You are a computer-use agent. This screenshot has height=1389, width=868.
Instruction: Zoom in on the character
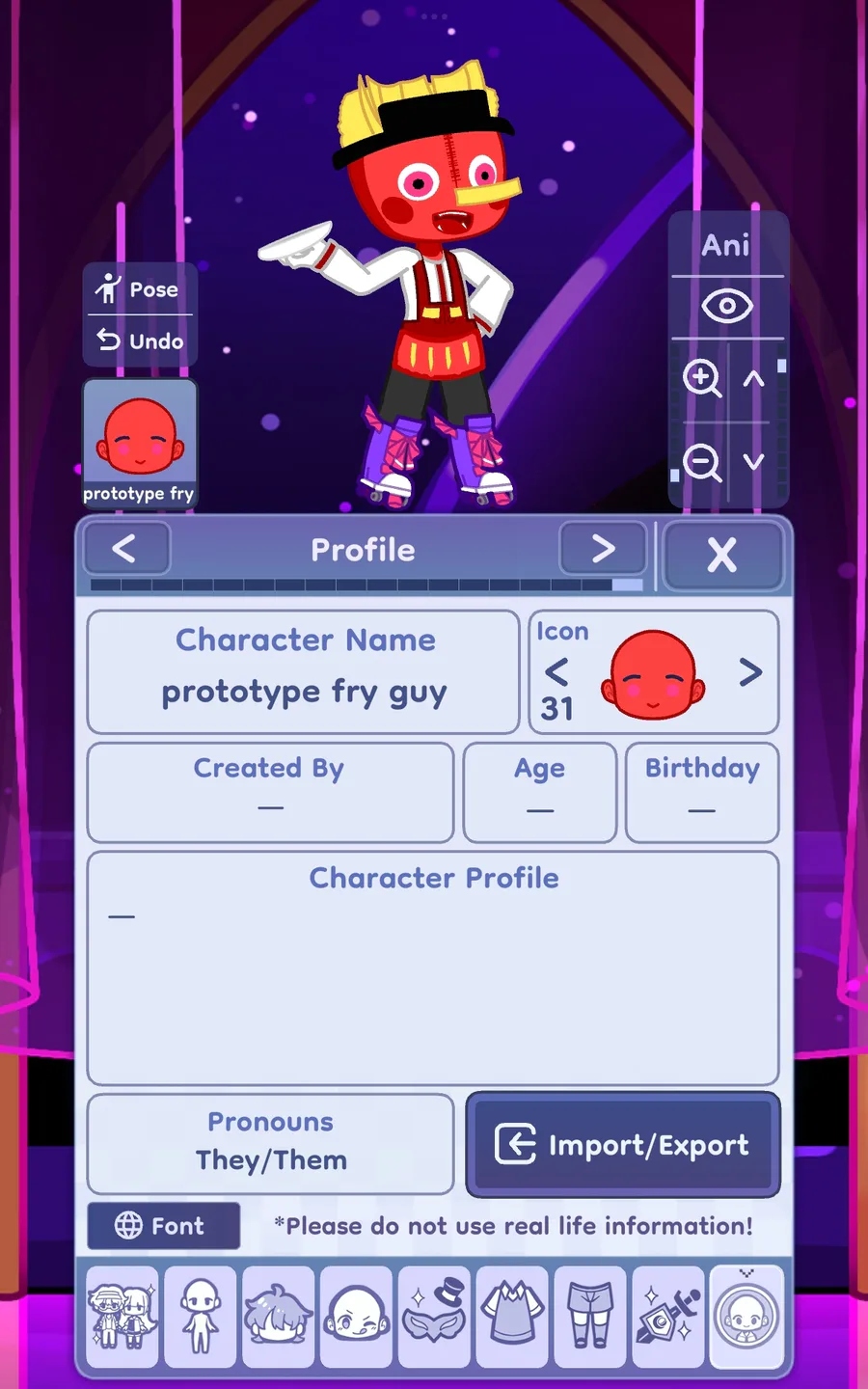tap(702, 378)
